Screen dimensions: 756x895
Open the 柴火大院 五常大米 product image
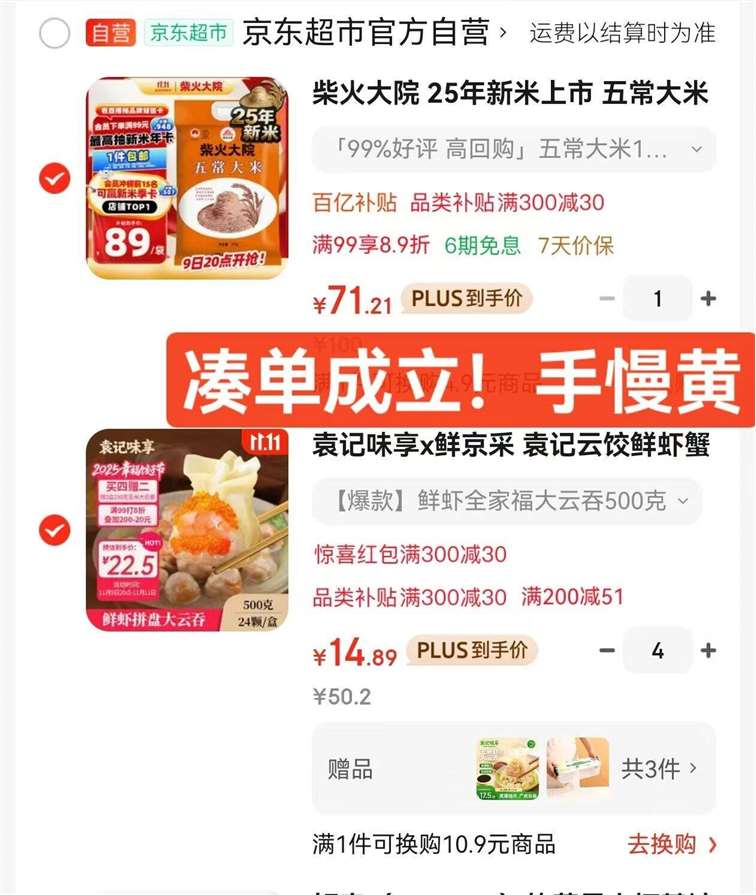[187, 178]
